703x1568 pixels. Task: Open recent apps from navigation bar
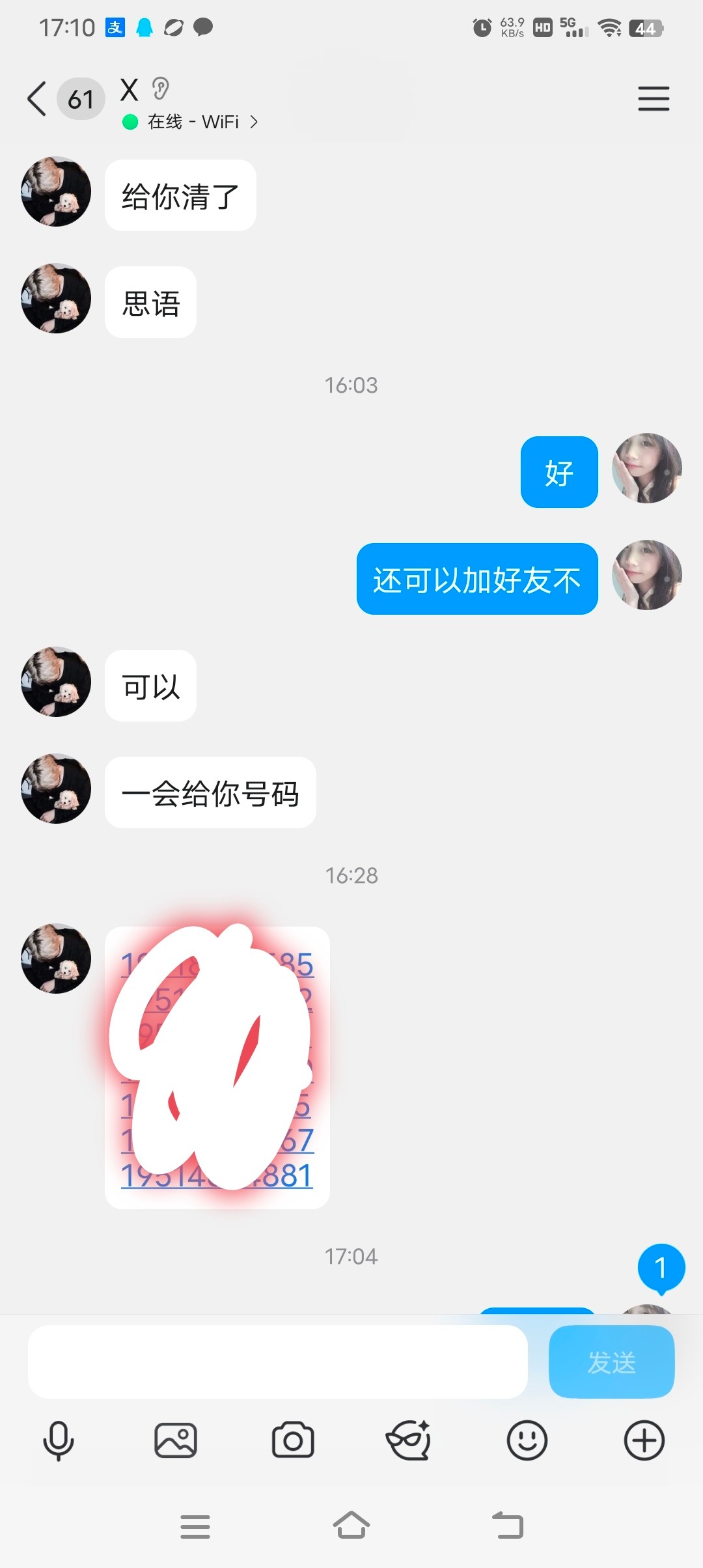[195, 1526]
